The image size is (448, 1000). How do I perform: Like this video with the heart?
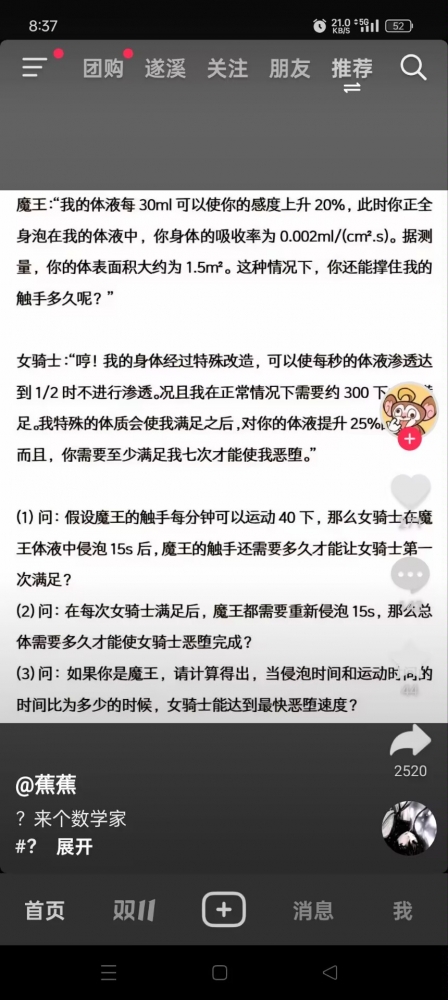[410, 491]
